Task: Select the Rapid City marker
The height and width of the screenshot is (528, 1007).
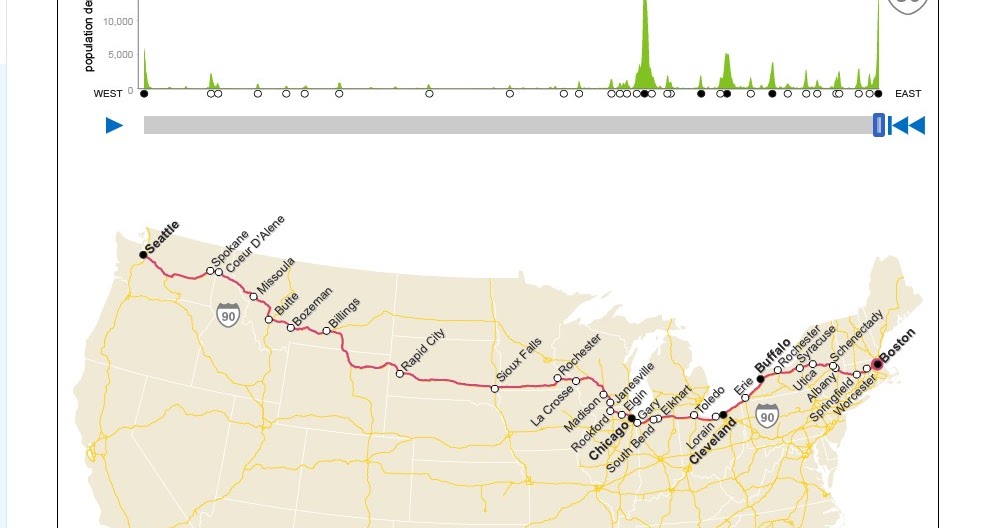Action: coord(400,374)
